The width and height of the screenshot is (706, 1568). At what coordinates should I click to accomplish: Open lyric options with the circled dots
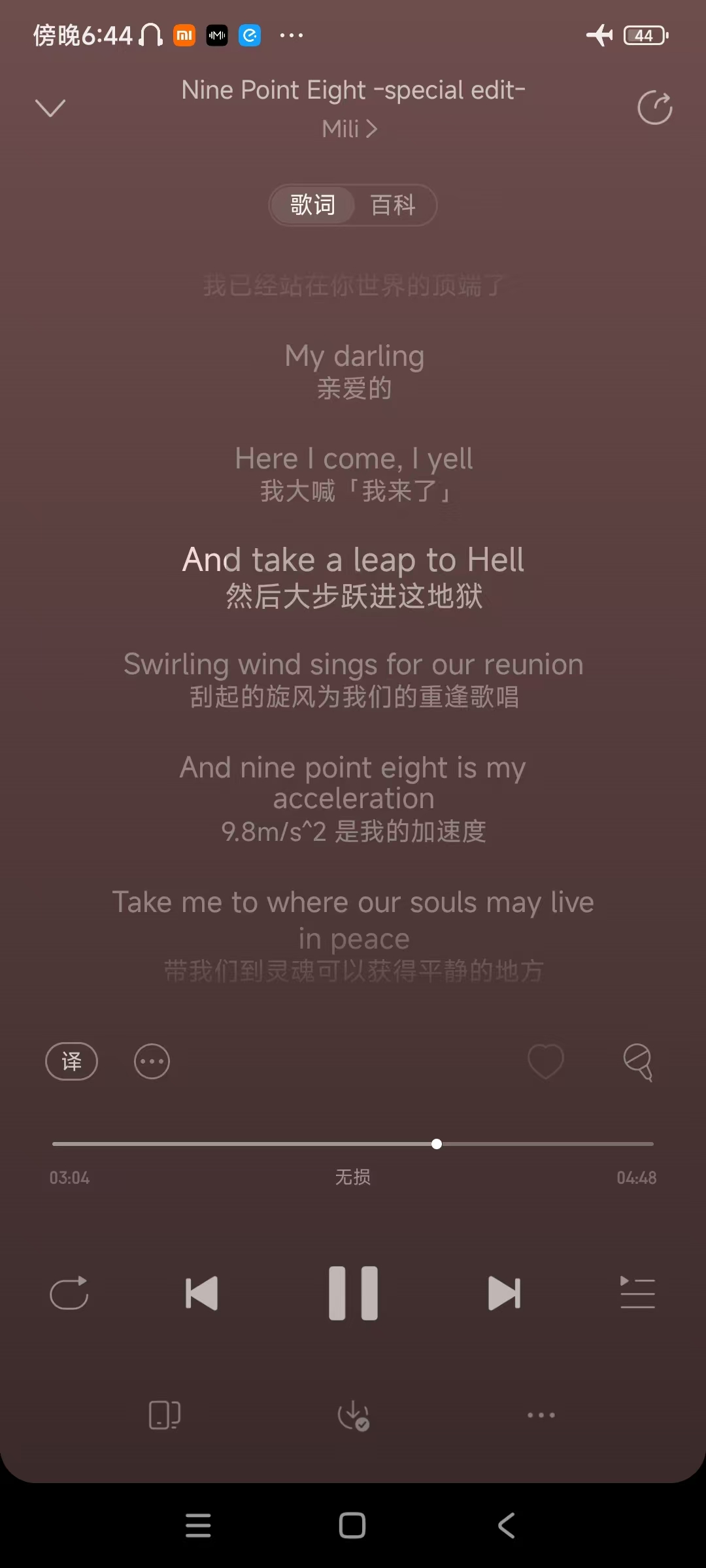point(152,1061)
